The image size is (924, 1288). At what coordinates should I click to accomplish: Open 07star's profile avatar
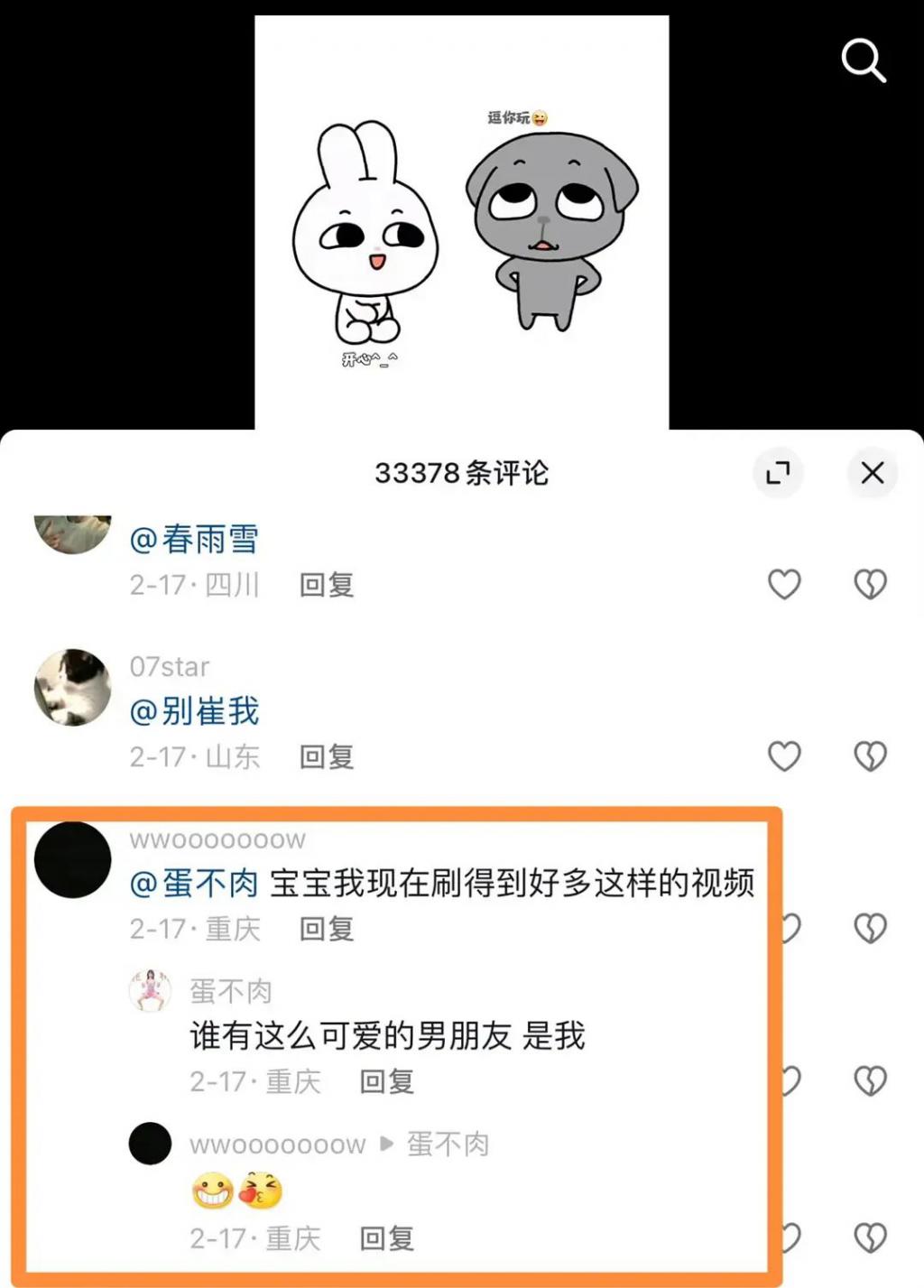coord(72,687)
